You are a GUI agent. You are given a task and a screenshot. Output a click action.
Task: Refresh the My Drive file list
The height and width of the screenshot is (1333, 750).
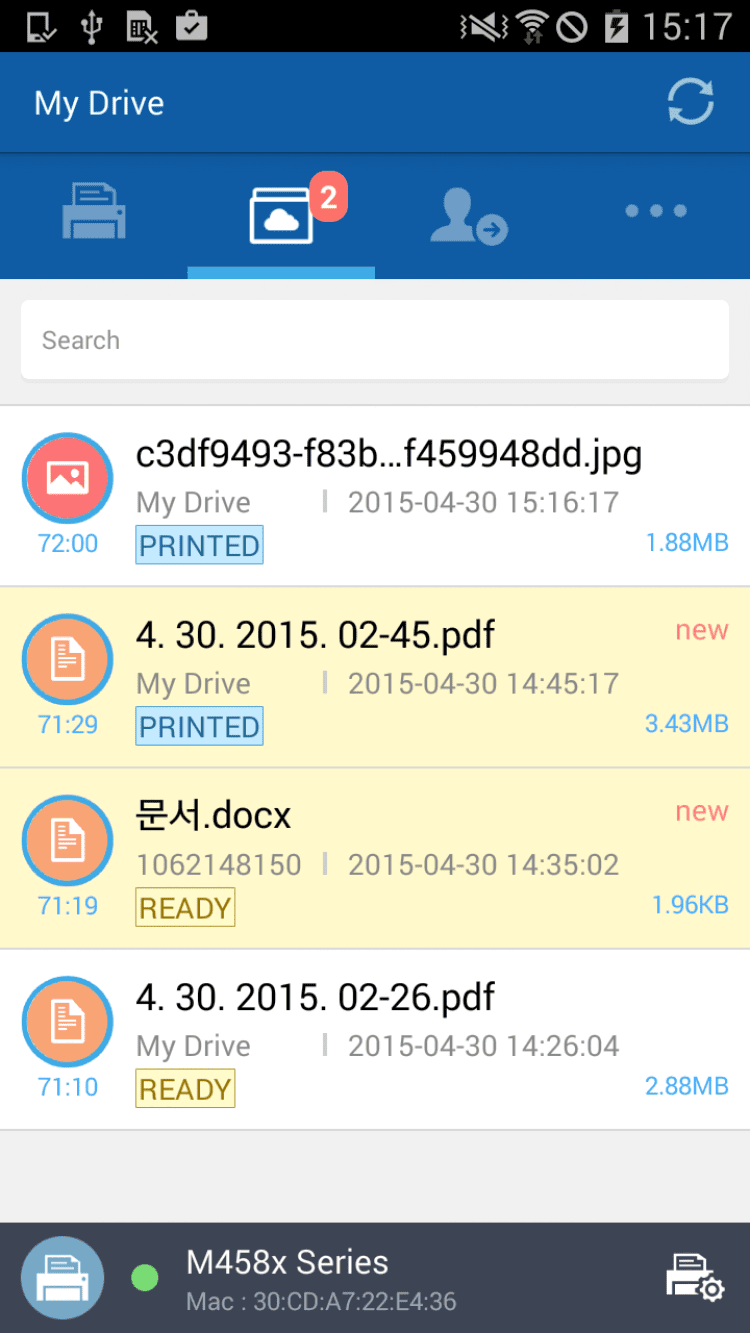click(690, 103)
